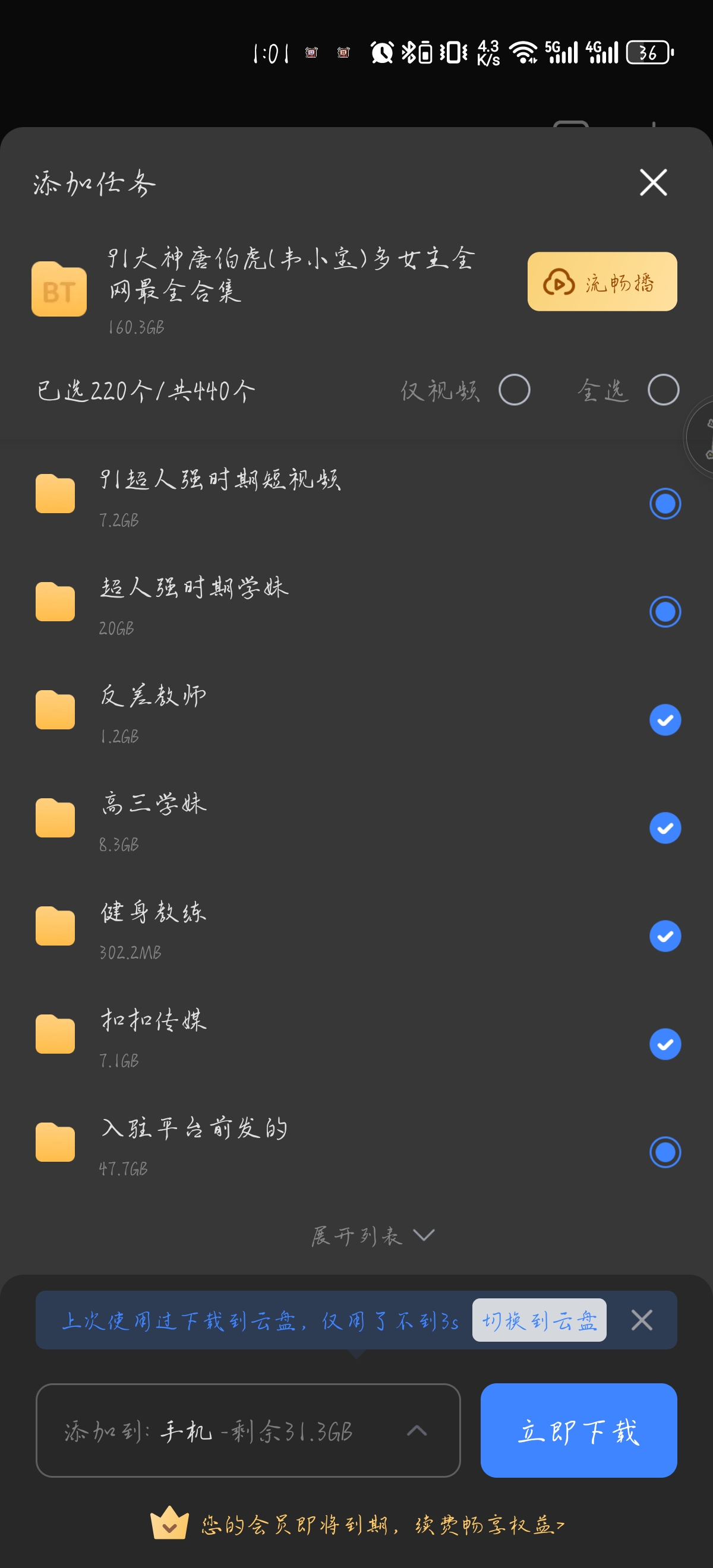Dismiss the cloud drive tip banner
713x1568 pixels.
(x=642, y=1320)
